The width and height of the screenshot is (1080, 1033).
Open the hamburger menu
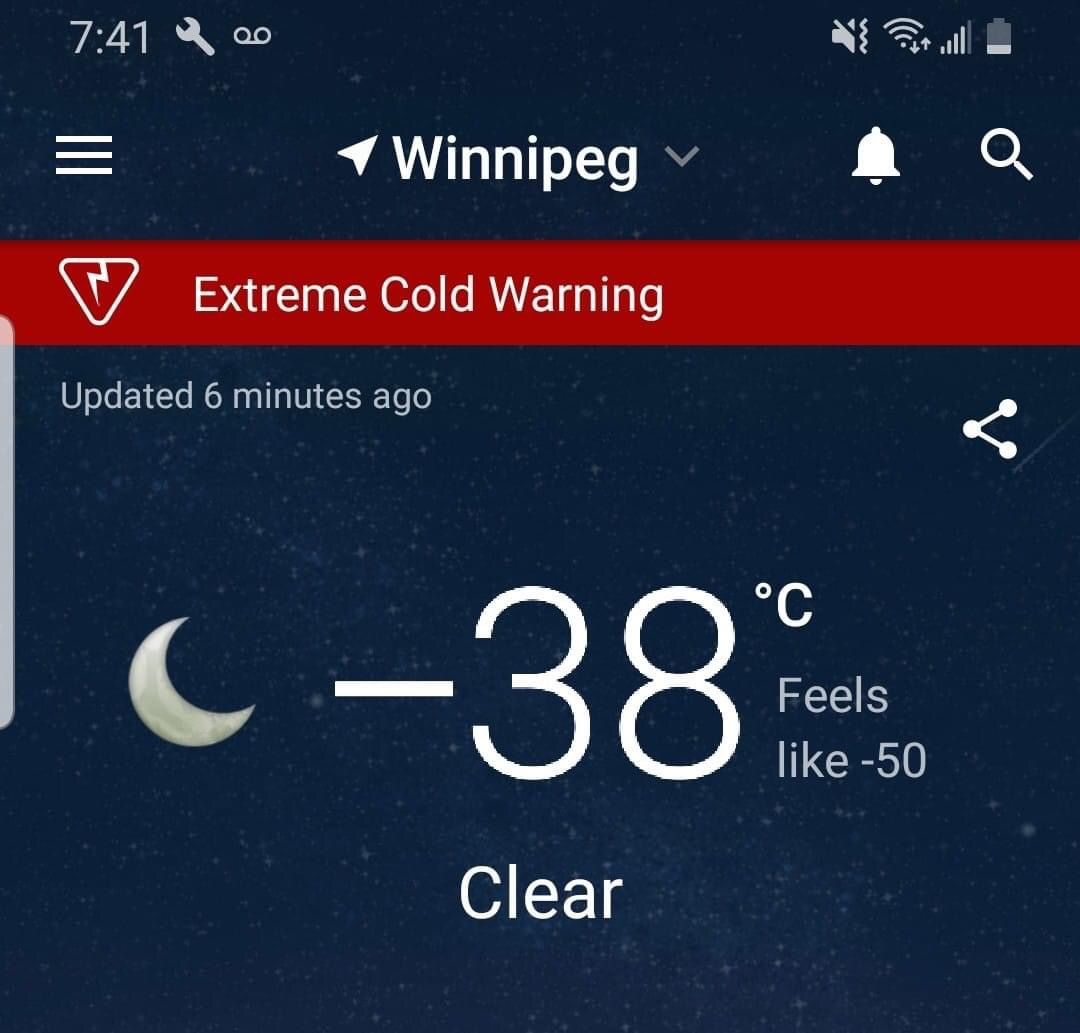pos(84,157)
